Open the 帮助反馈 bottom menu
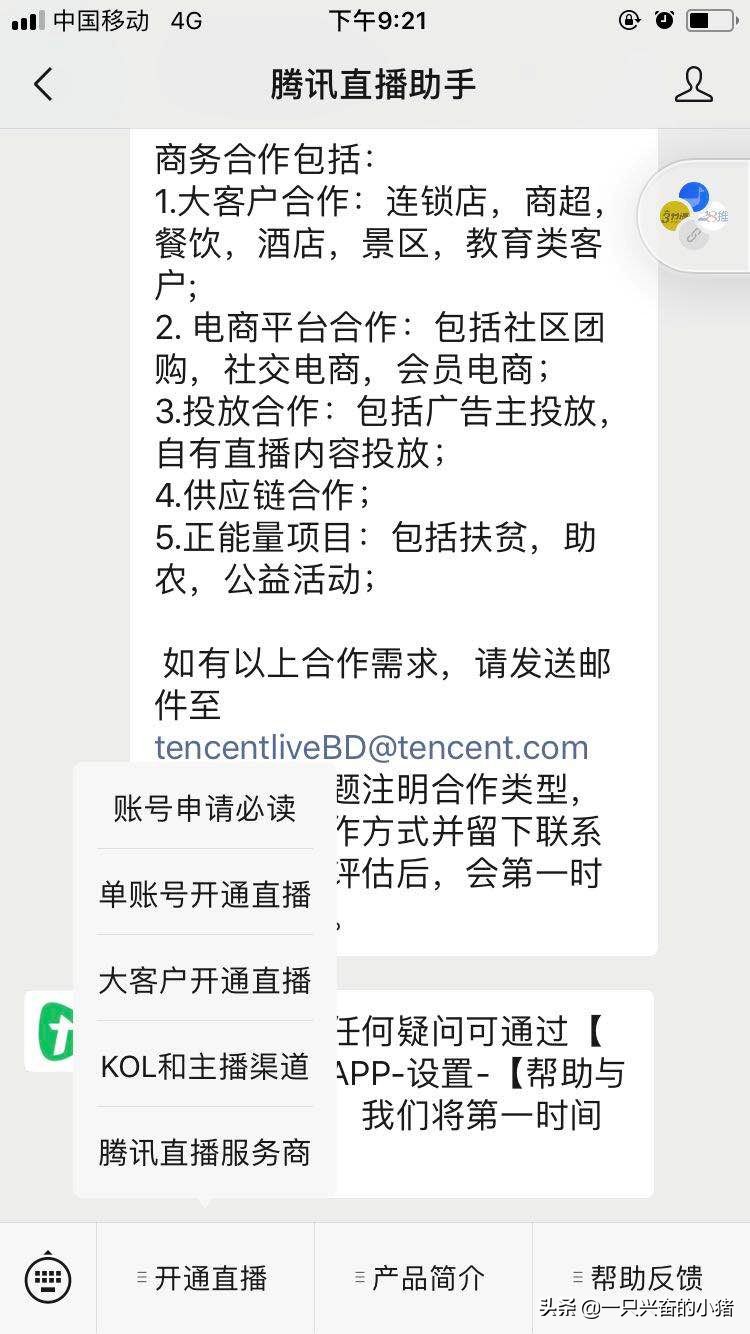750x1334 pixels. pos(640,1277)
